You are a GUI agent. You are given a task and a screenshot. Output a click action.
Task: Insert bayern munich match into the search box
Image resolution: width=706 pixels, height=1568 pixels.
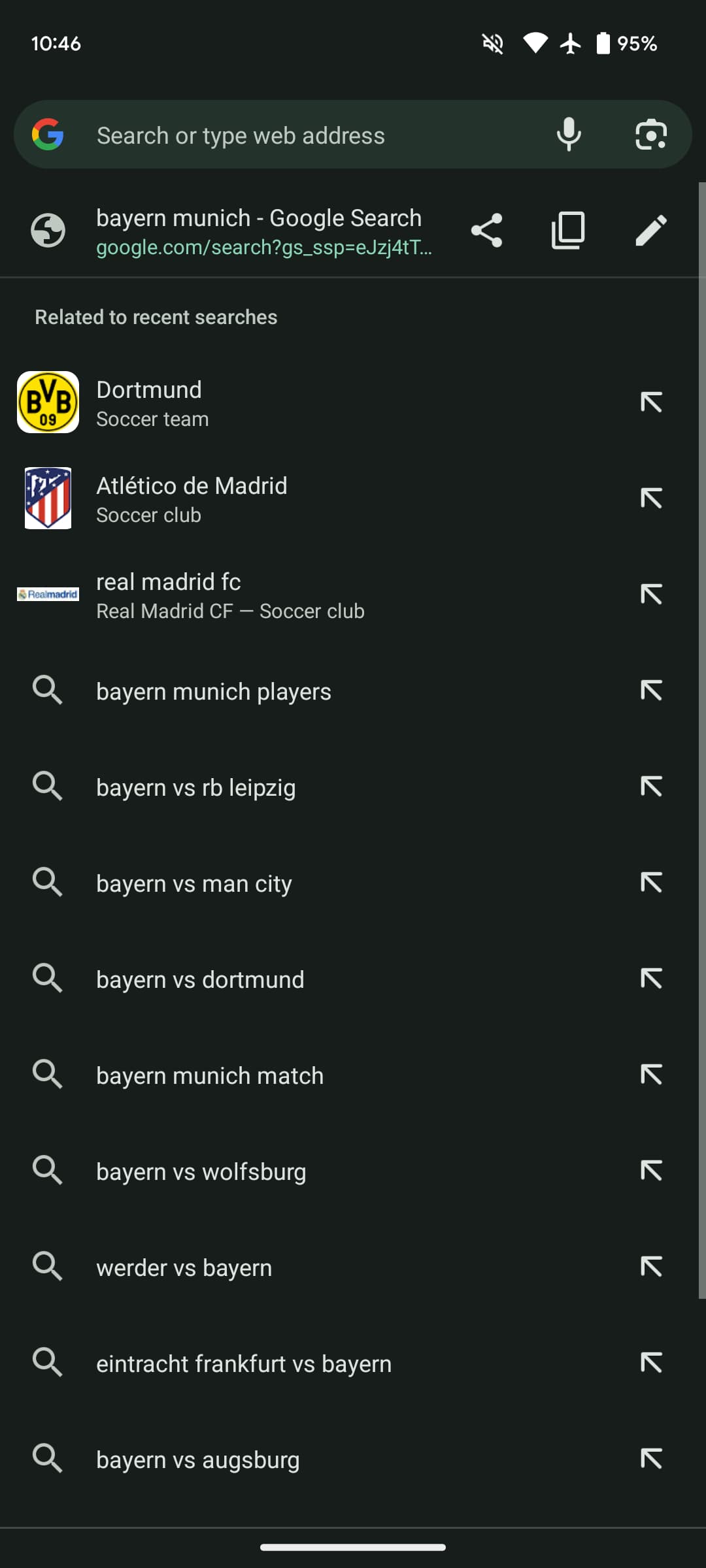click(651, 1075)
